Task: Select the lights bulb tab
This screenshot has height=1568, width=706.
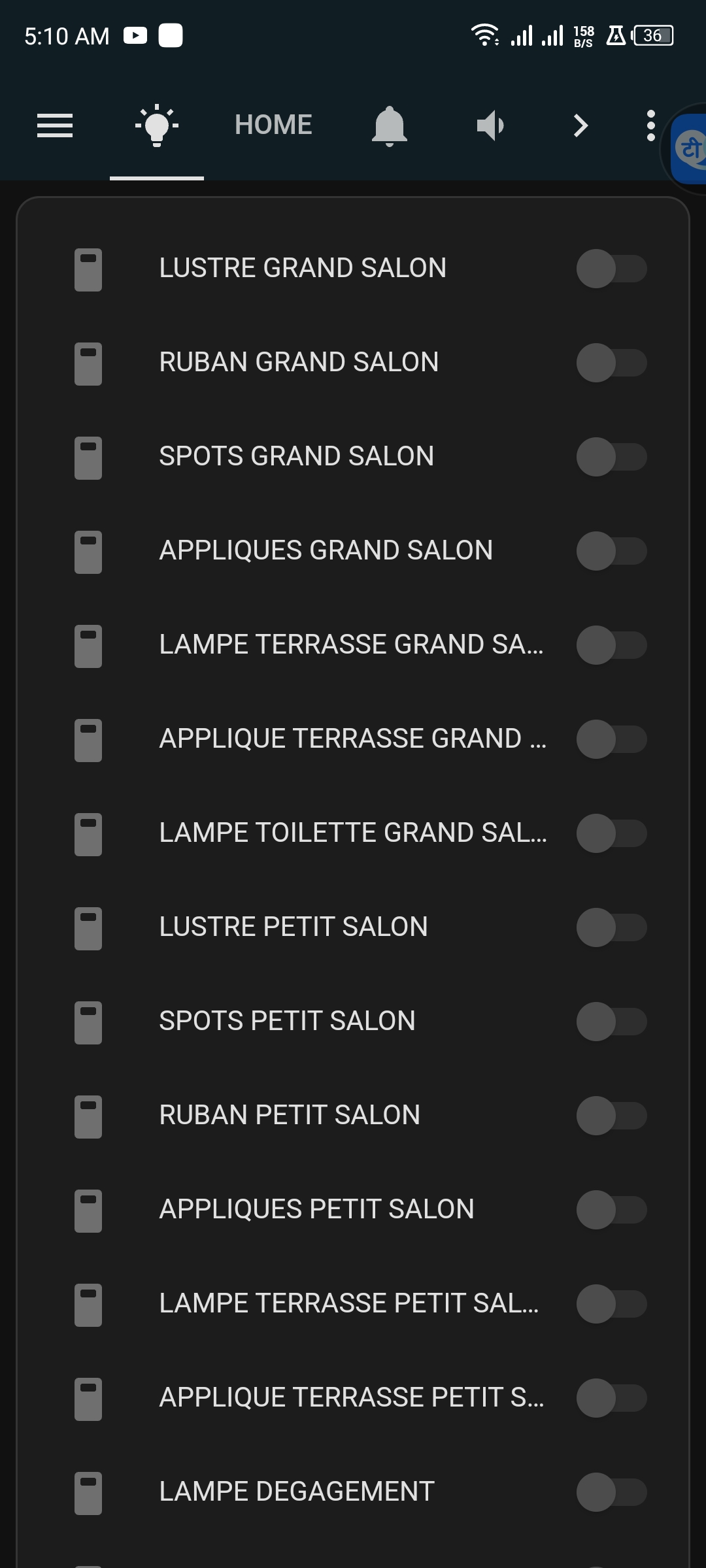Action: click(x=157, y=125)
